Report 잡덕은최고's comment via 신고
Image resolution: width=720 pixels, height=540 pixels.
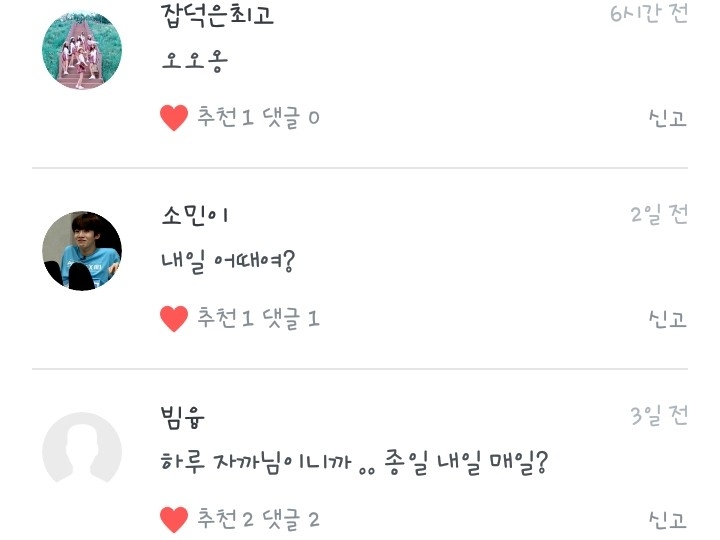click(x=668, y=118)
